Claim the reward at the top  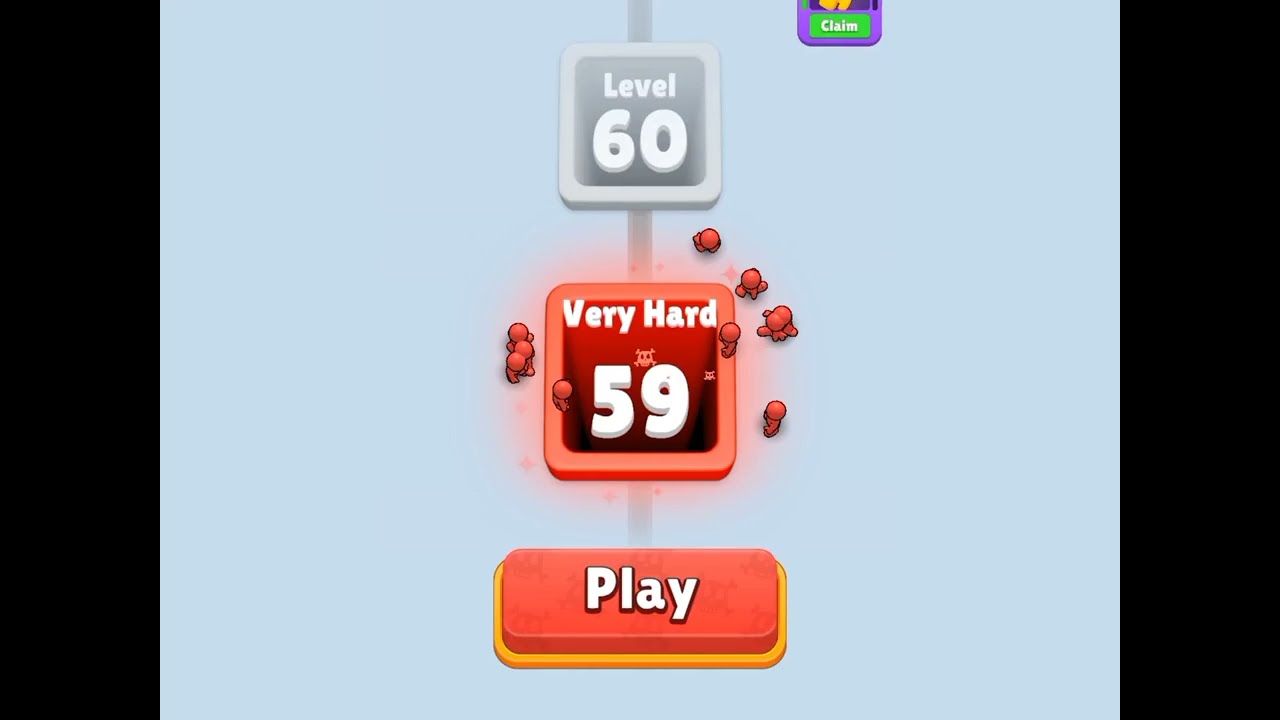[839, 26]
